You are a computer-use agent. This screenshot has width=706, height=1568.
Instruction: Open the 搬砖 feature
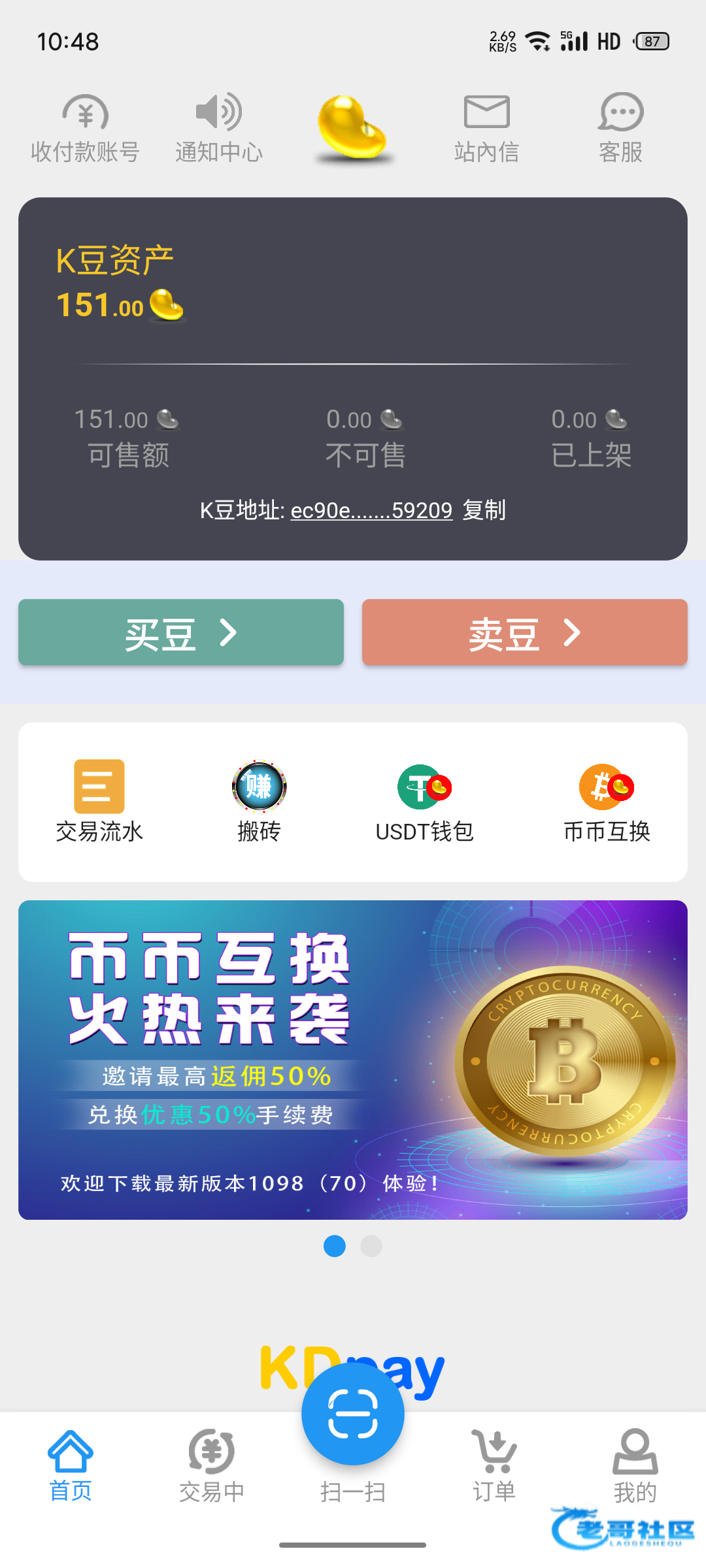(x=259, y=802)
